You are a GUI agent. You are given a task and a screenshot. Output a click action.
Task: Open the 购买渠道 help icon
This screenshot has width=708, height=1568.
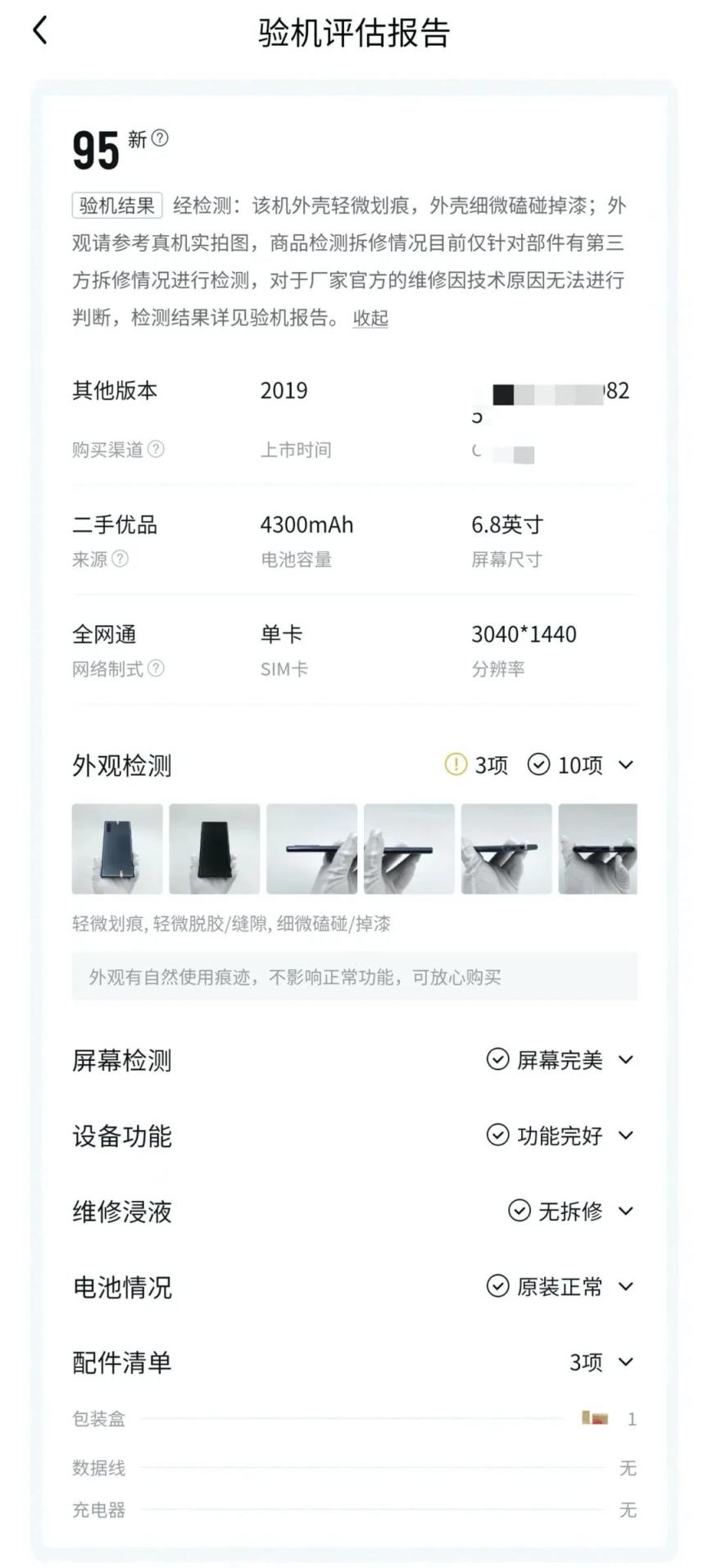pos(156,449)
